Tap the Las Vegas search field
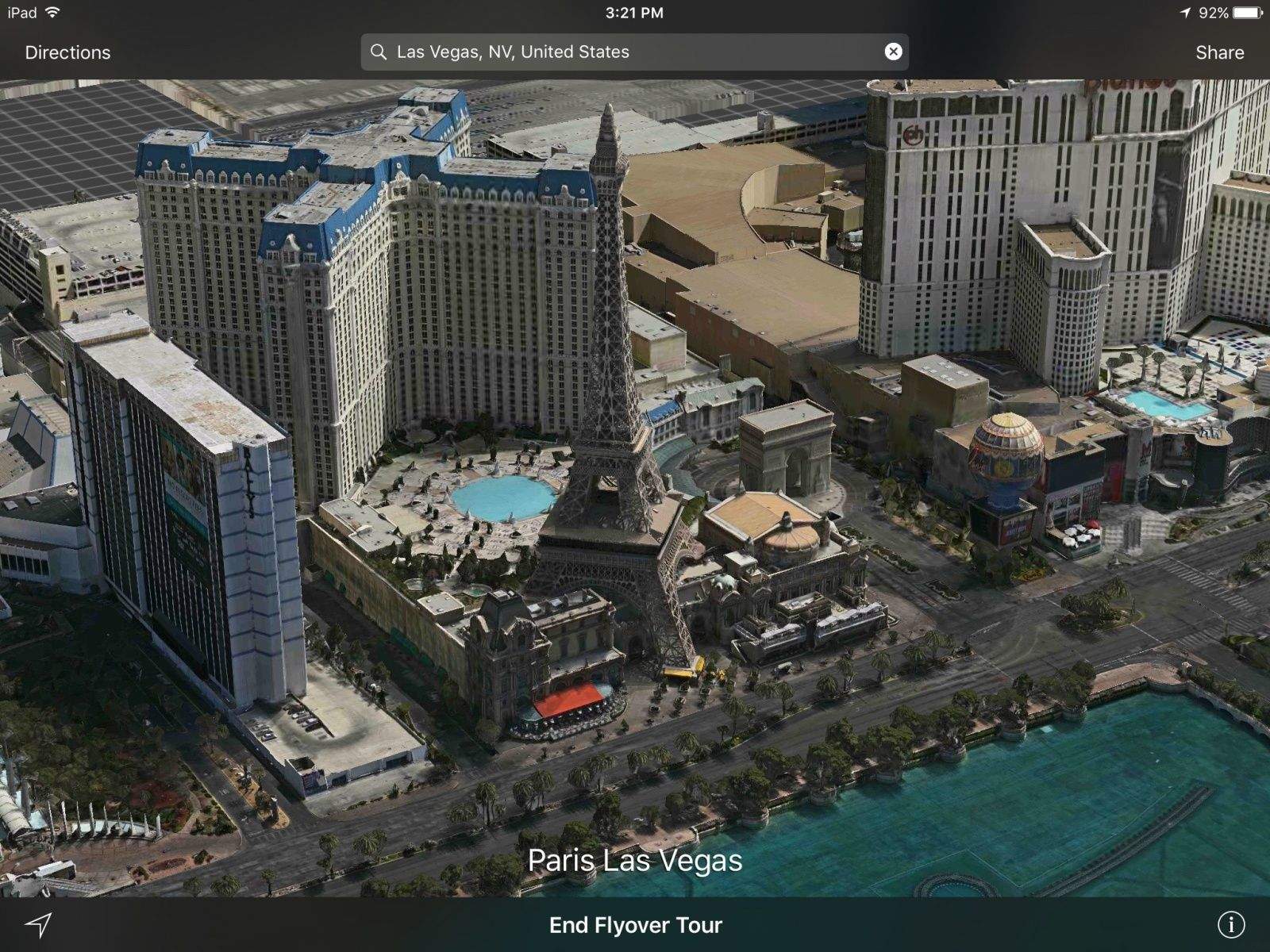 coord(619,52)
